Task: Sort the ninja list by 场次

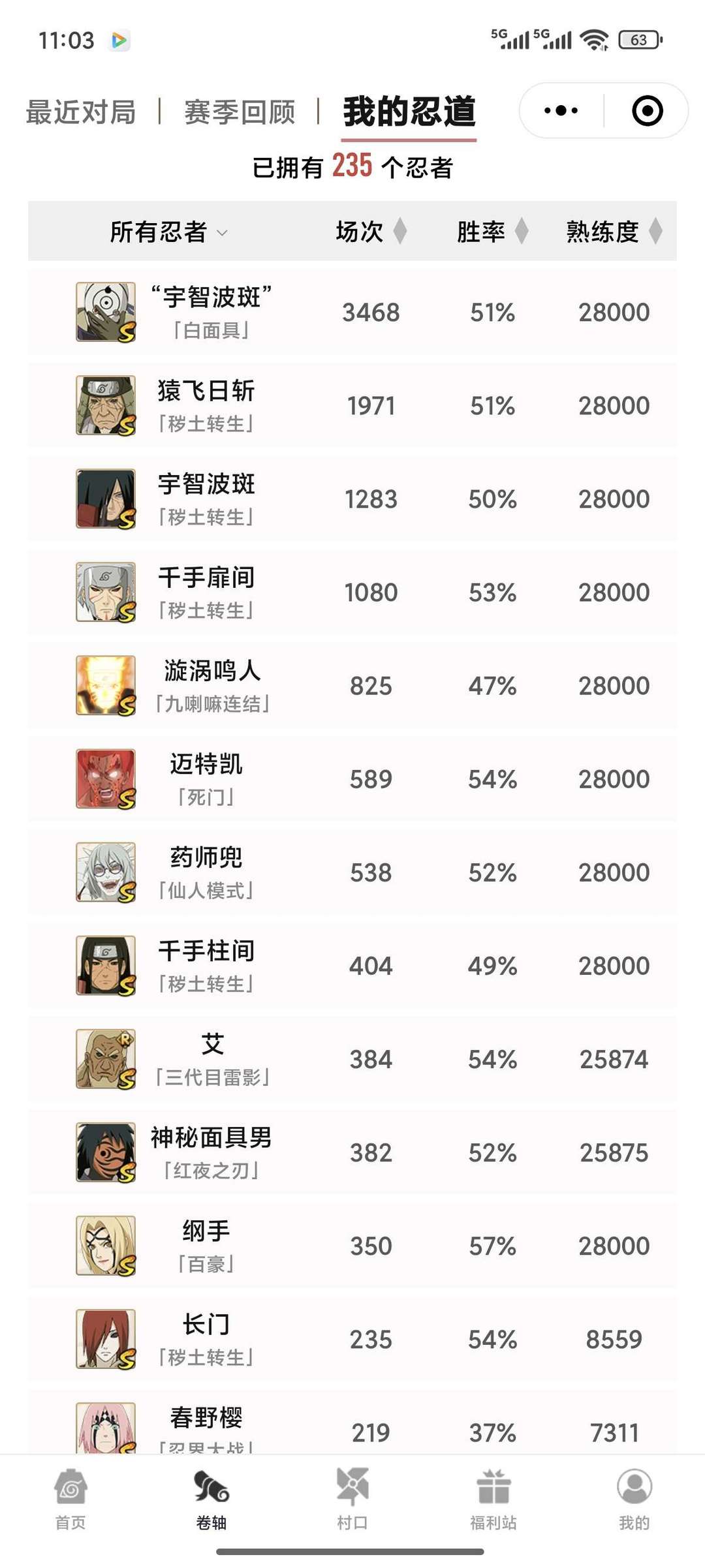Action: coord(371,231)
